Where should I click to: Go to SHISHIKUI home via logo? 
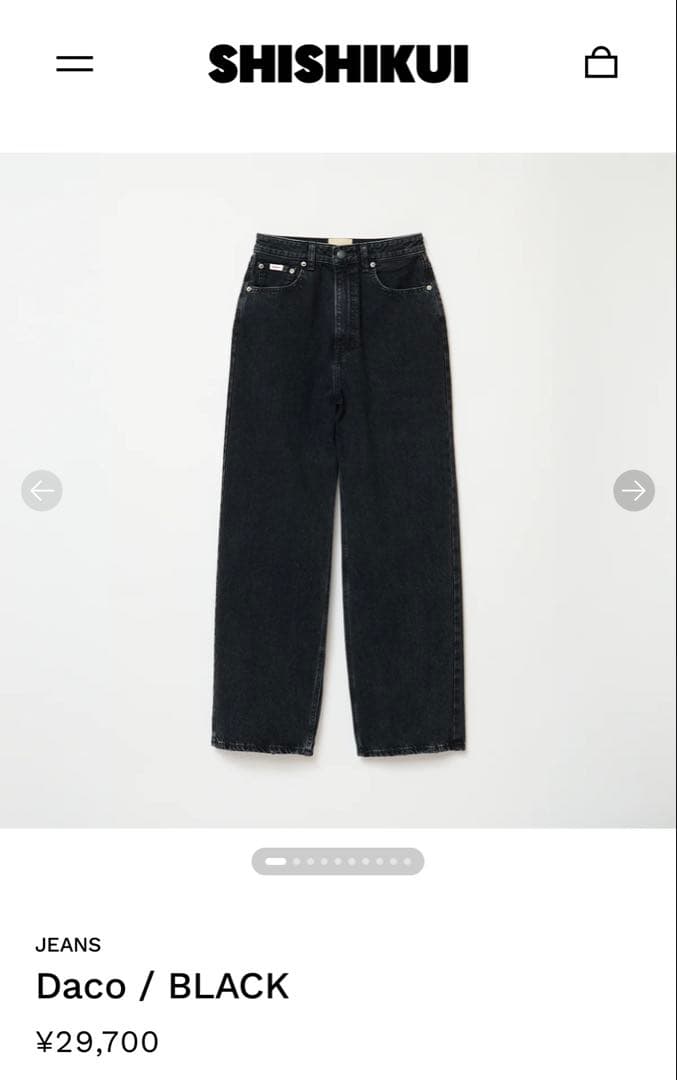pyautogui.click(x=338, y=64)
